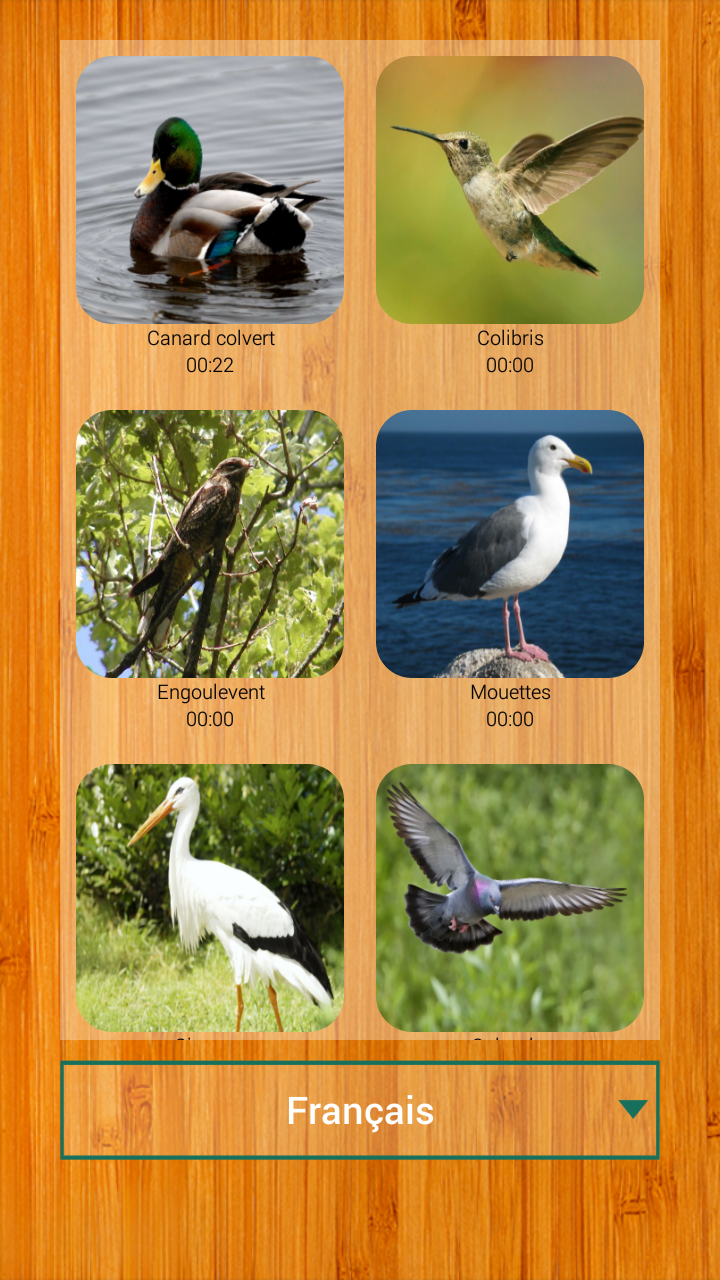
Task: Open the Colibris hummingbird tile
Action: pos(510,190)
